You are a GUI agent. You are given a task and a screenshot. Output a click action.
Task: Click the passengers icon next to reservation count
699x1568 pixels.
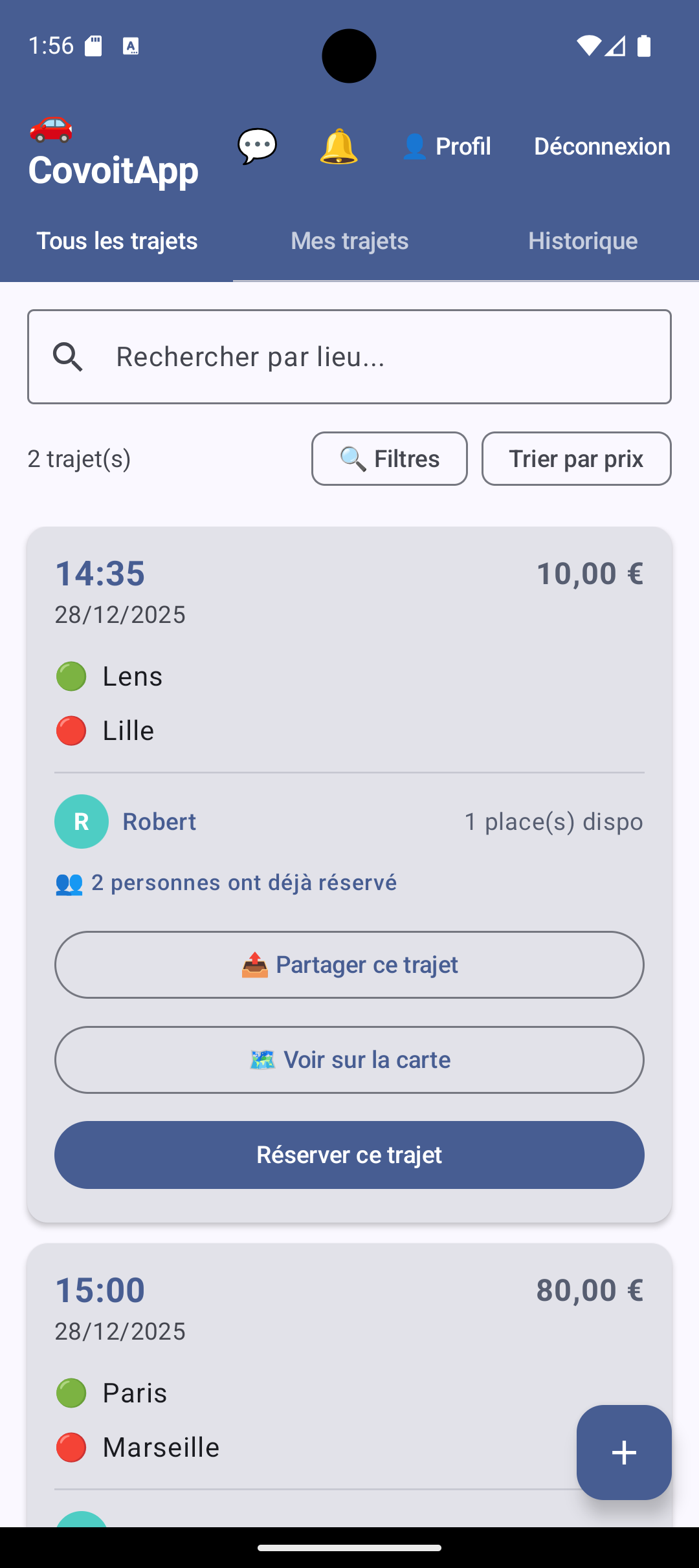coord(69,882)
